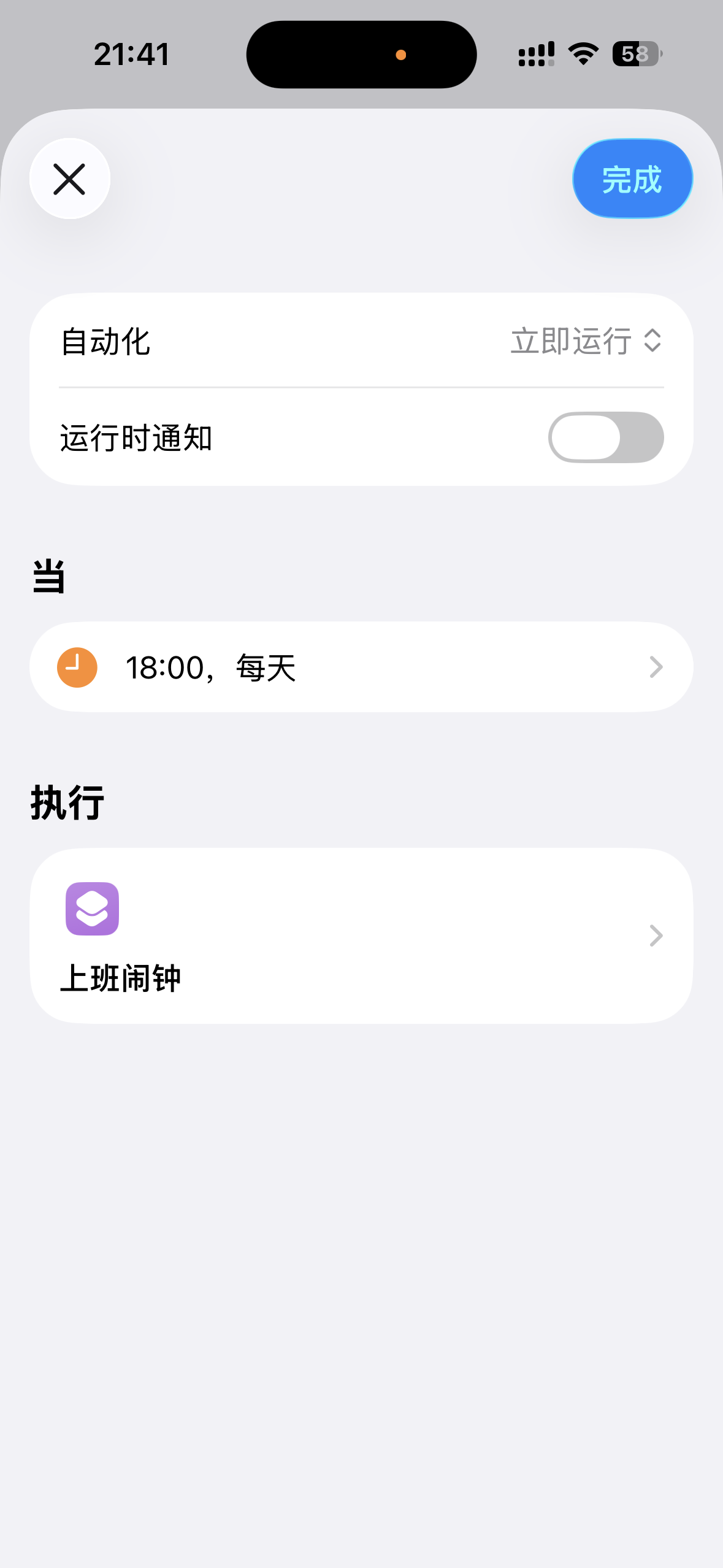Open the 18:00，每天 trigger row
Screen dimensions: 723x1568
coord(361,667)
